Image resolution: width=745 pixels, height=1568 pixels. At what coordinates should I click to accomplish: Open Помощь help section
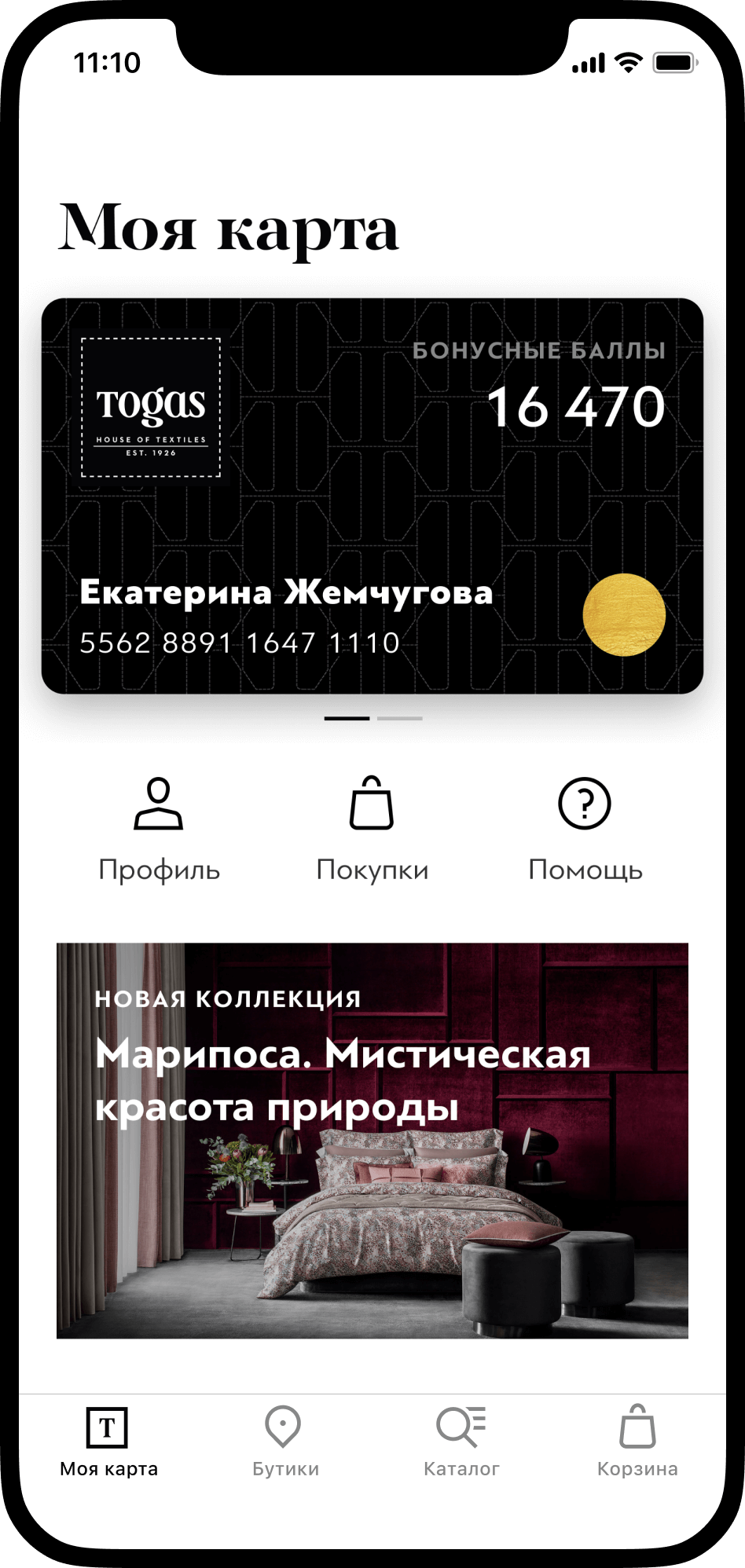tap(585, 829)
